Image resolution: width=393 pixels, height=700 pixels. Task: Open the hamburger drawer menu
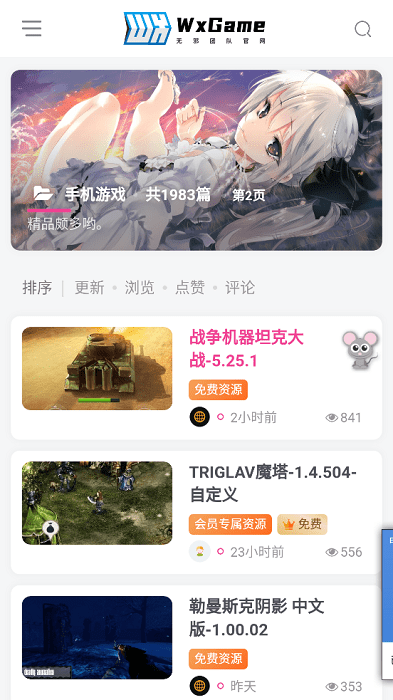click(x=32, y=28)
